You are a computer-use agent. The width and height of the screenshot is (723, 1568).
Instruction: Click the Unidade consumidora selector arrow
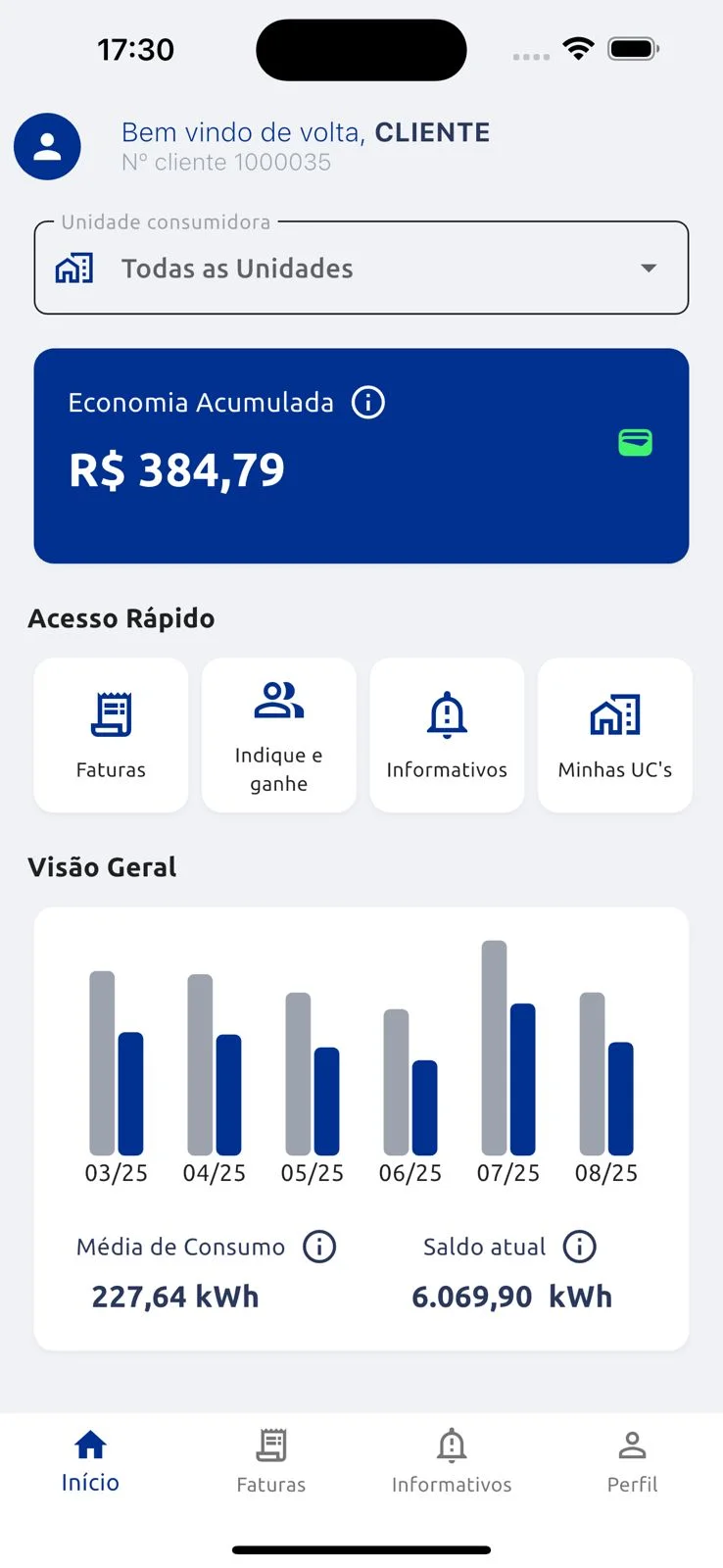tap(648, 268)
